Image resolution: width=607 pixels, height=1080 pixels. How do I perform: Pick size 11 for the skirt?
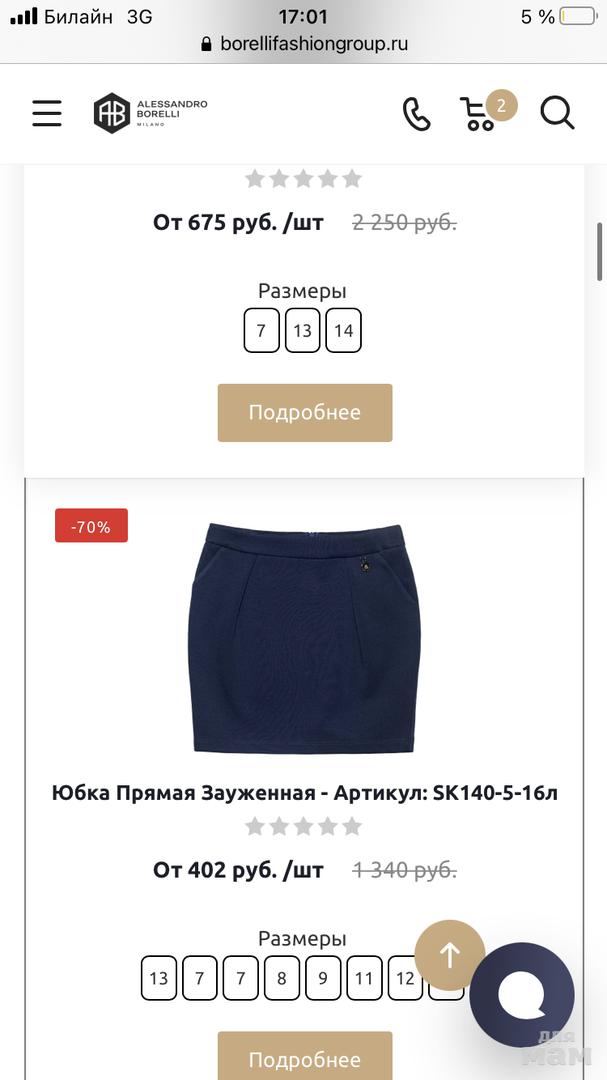tap(364, 979)
